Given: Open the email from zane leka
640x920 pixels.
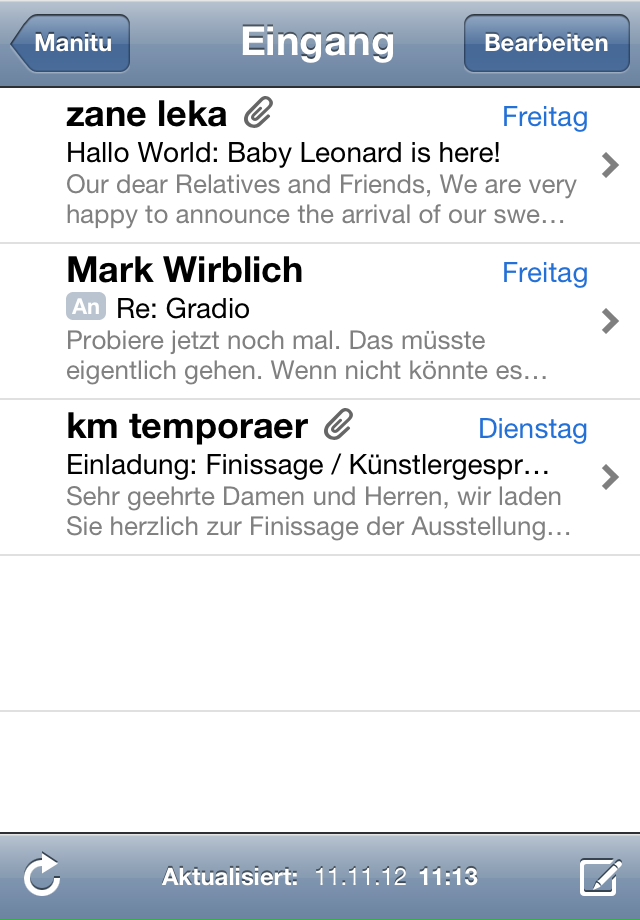Looking at the screenshot, I should [320, 166].
